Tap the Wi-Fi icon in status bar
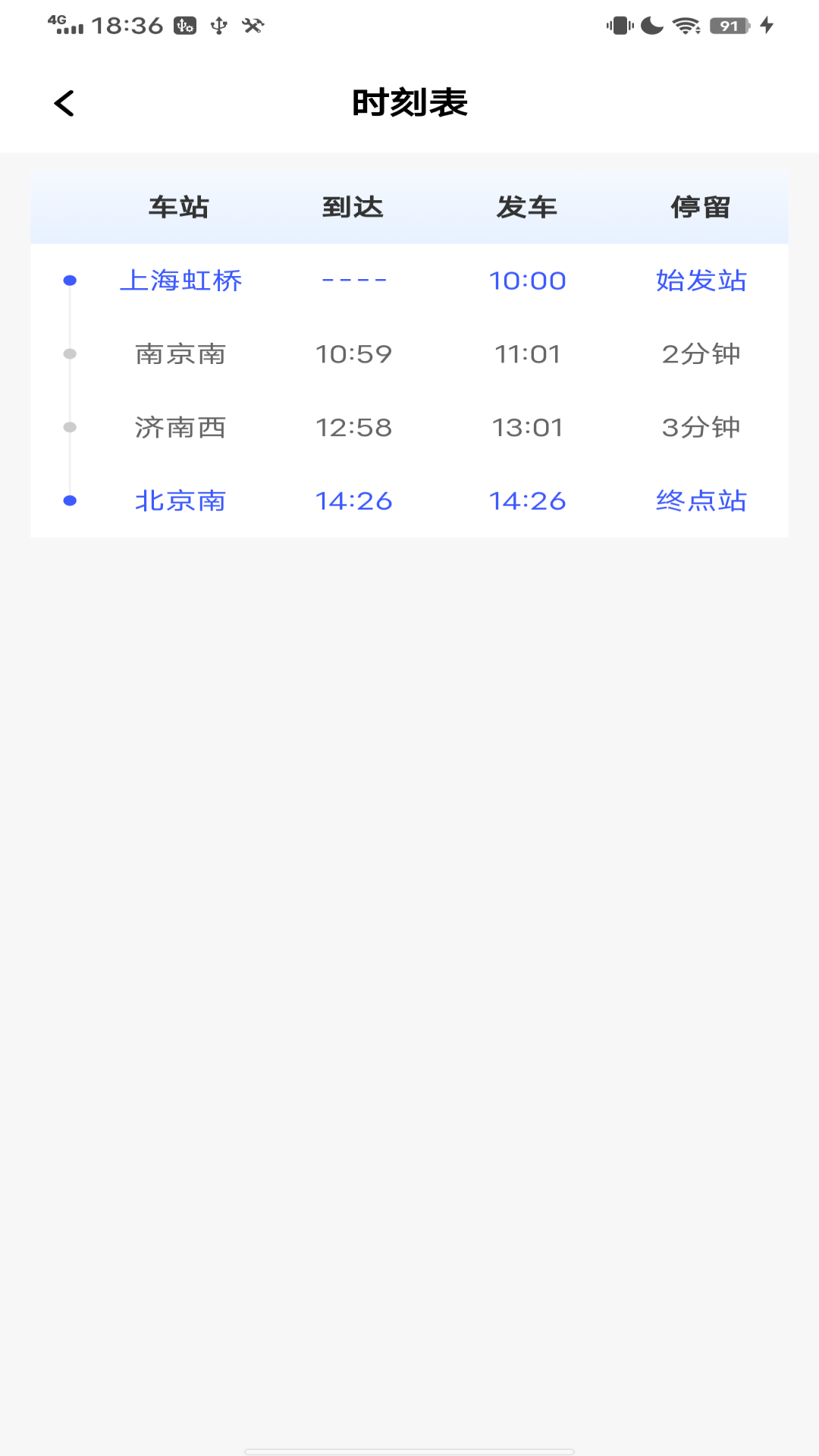This screenshot has width=819, height=1456. (x=685, y=24)
